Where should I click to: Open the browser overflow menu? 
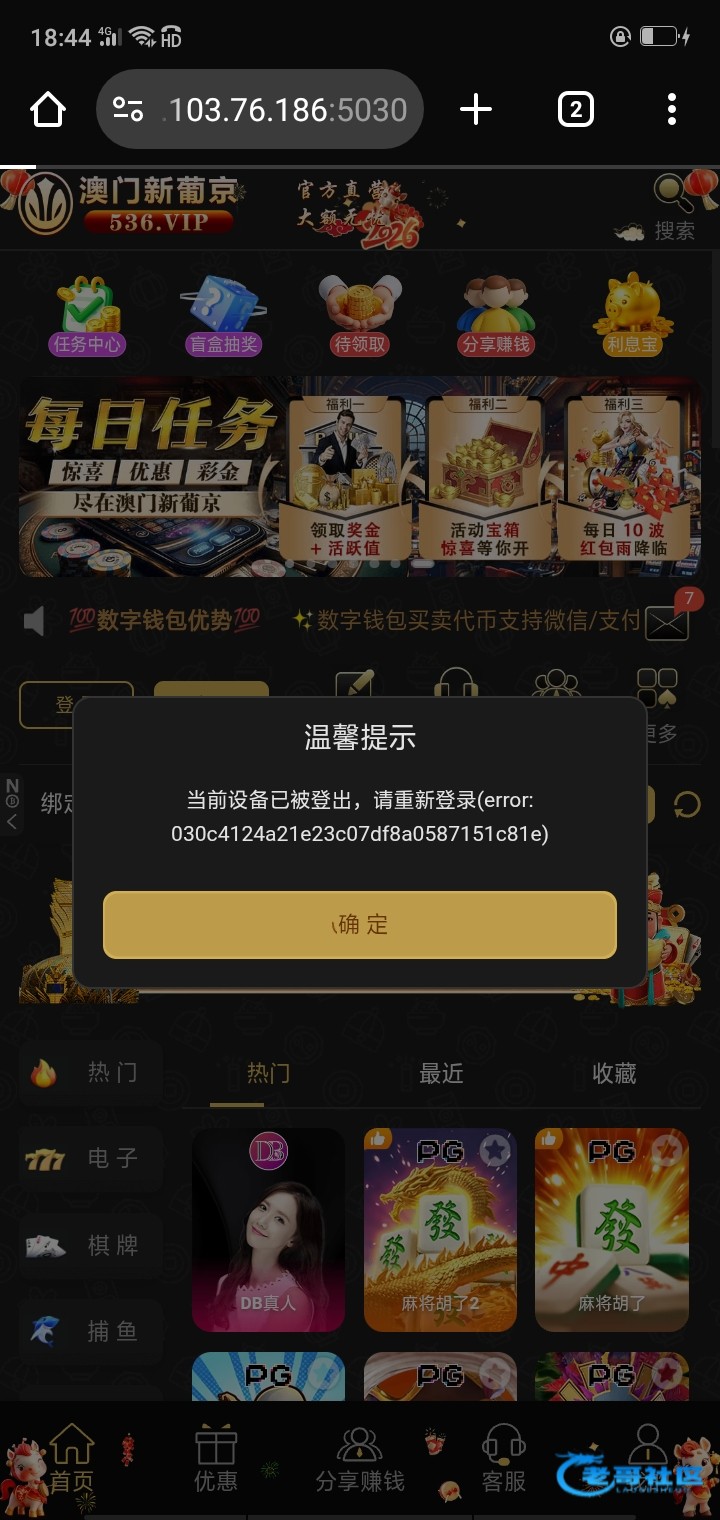672,110
